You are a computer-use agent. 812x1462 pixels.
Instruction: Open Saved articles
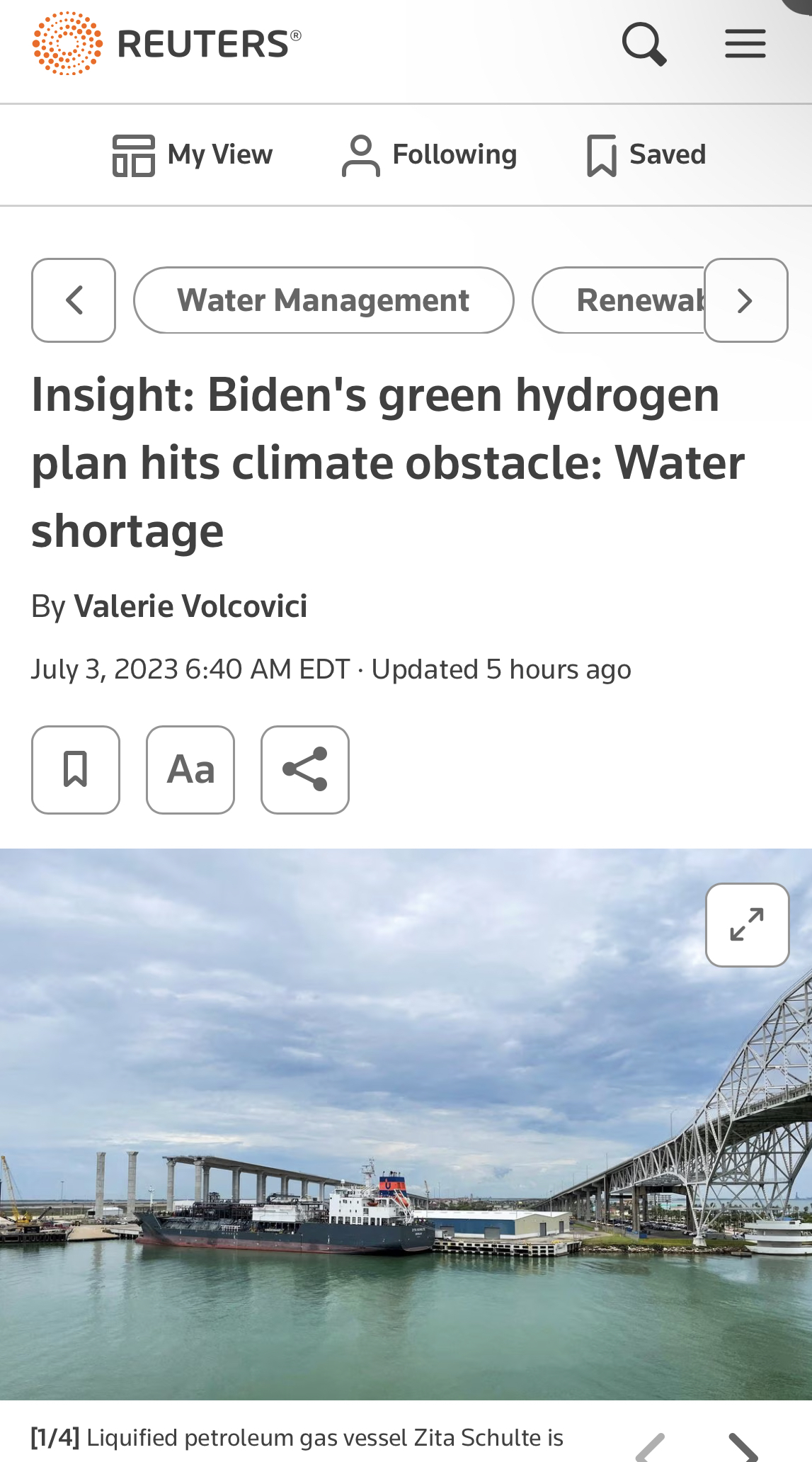[x=646, y=155]
